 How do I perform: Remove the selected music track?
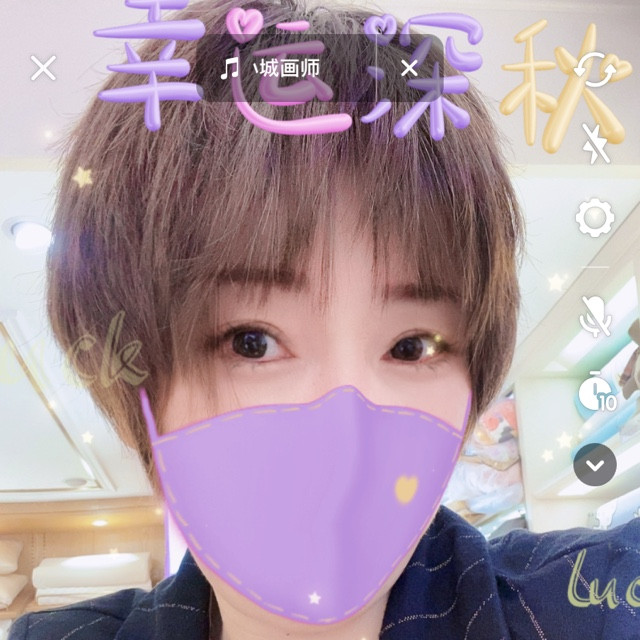409,68
